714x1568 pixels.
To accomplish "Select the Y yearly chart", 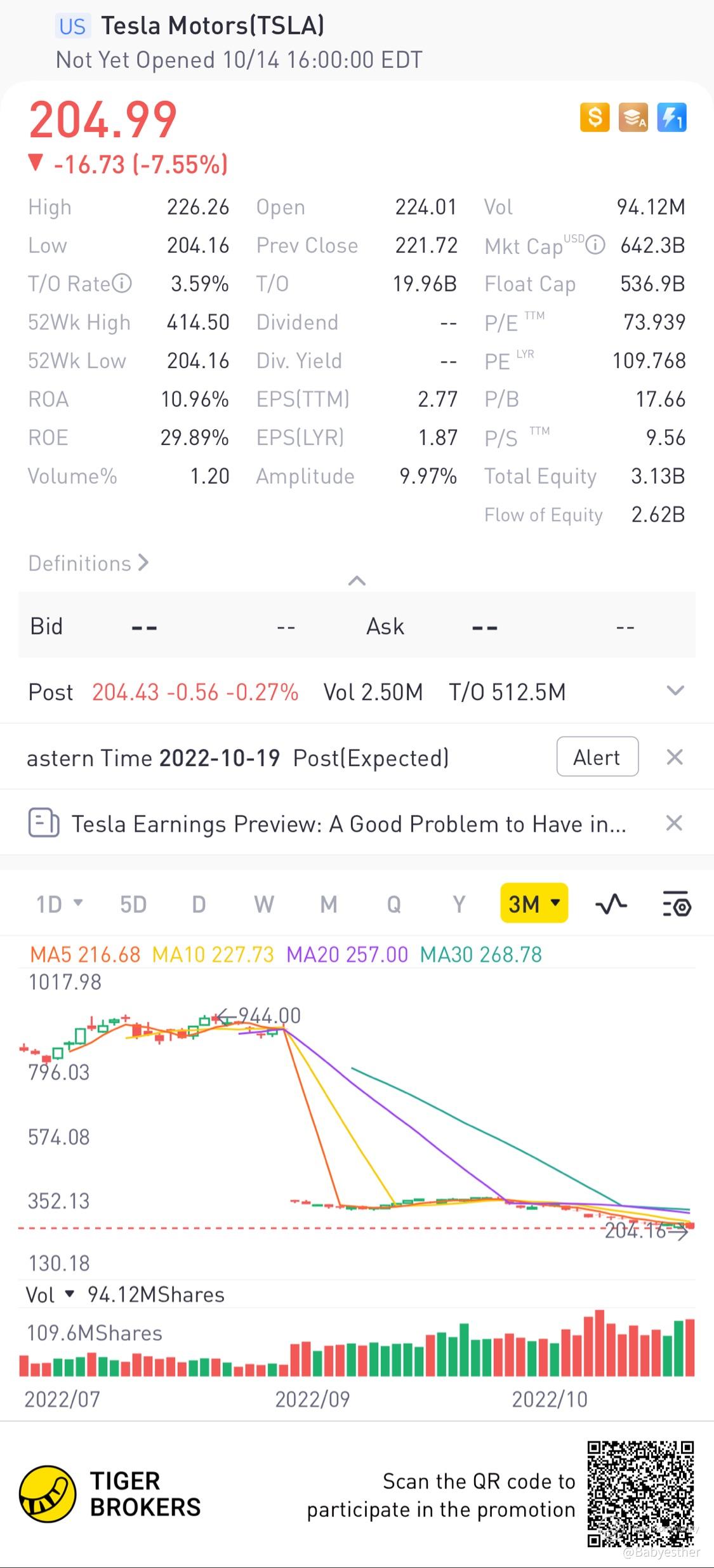I will (x=459, y=904).
